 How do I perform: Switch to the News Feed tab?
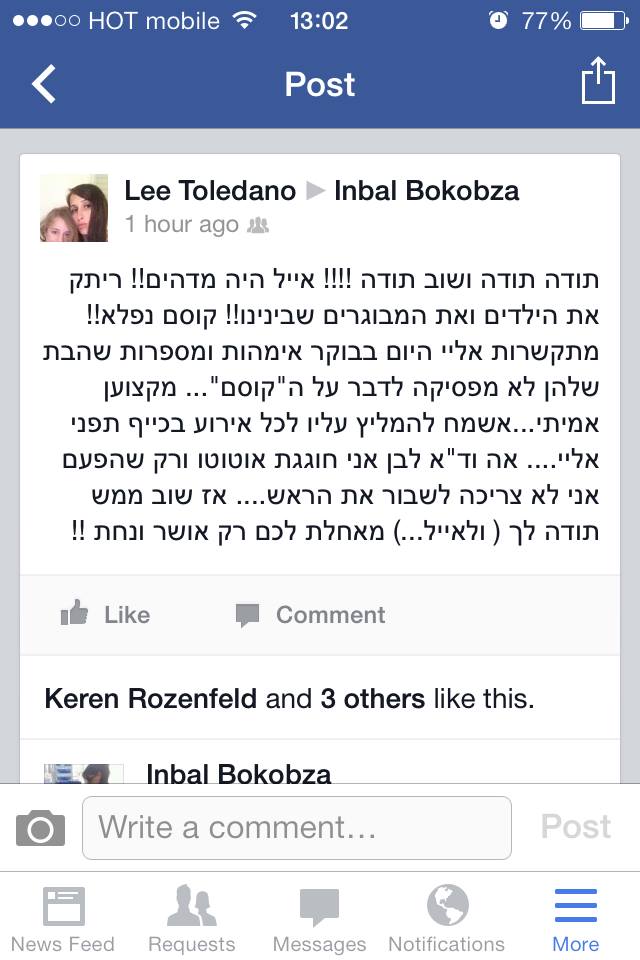63,919
